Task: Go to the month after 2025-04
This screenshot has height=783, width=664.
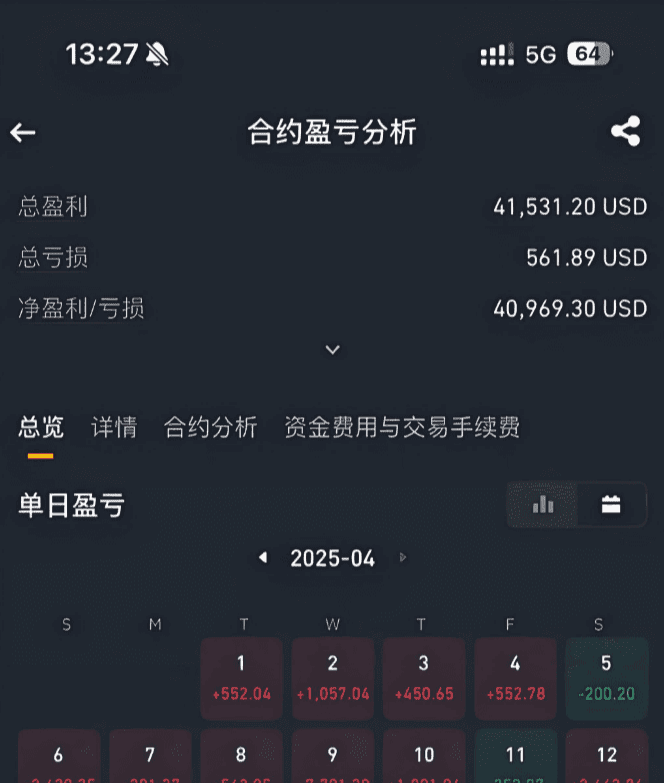Action: coord(403,558)
